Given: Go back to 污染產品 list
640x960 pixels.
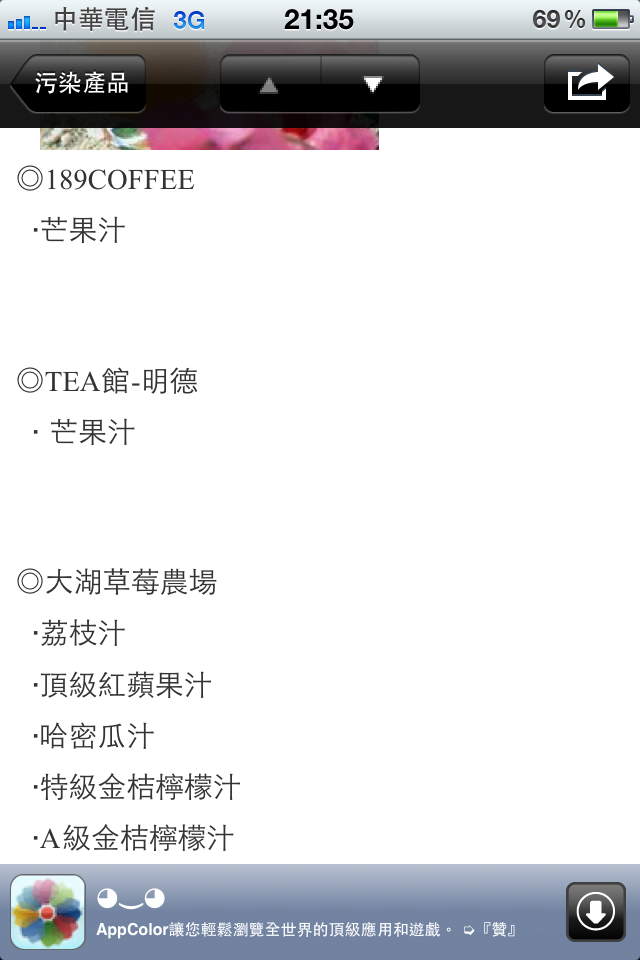Looking at the screenshot, I should (x=80, y=84).
